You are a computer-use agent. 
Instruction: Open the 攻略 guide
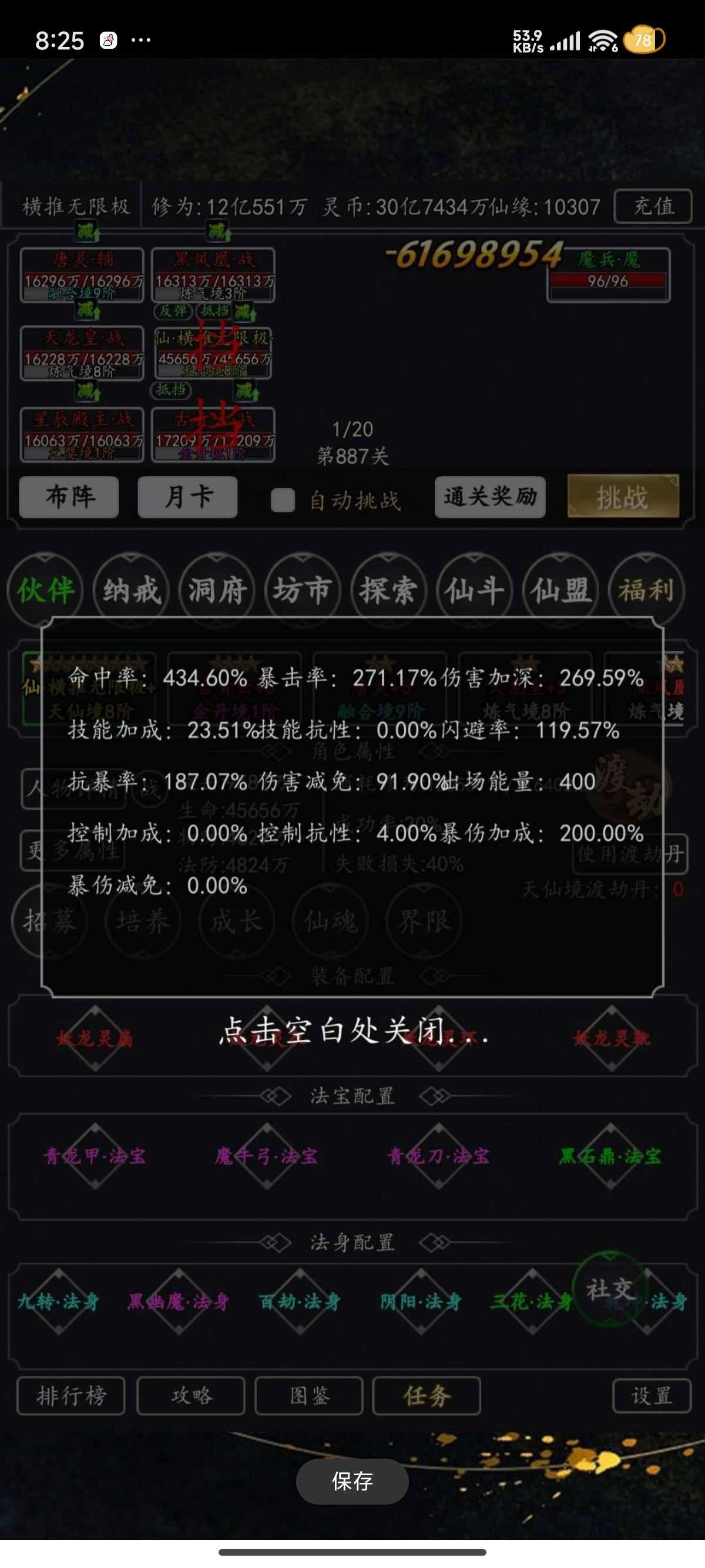pyautogui.click(x=191, y=1395)
